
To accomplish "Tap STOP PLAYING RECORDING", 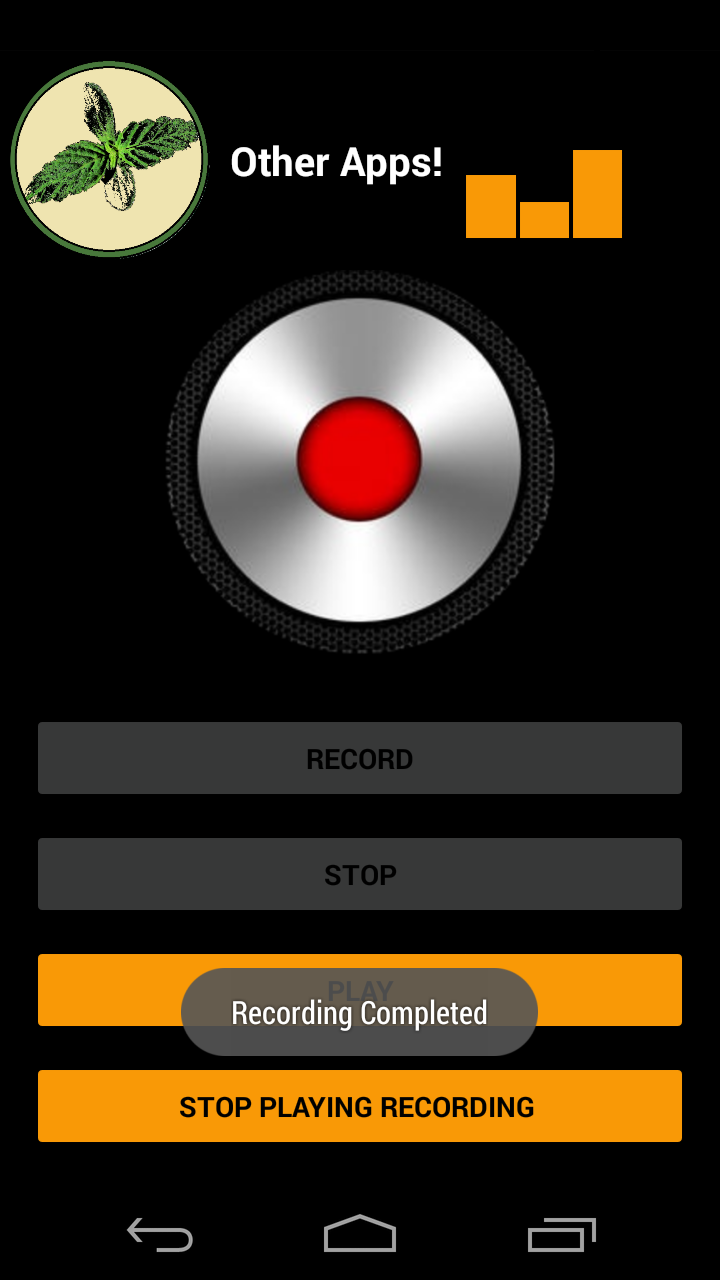I will click(x=359, y=1106).
